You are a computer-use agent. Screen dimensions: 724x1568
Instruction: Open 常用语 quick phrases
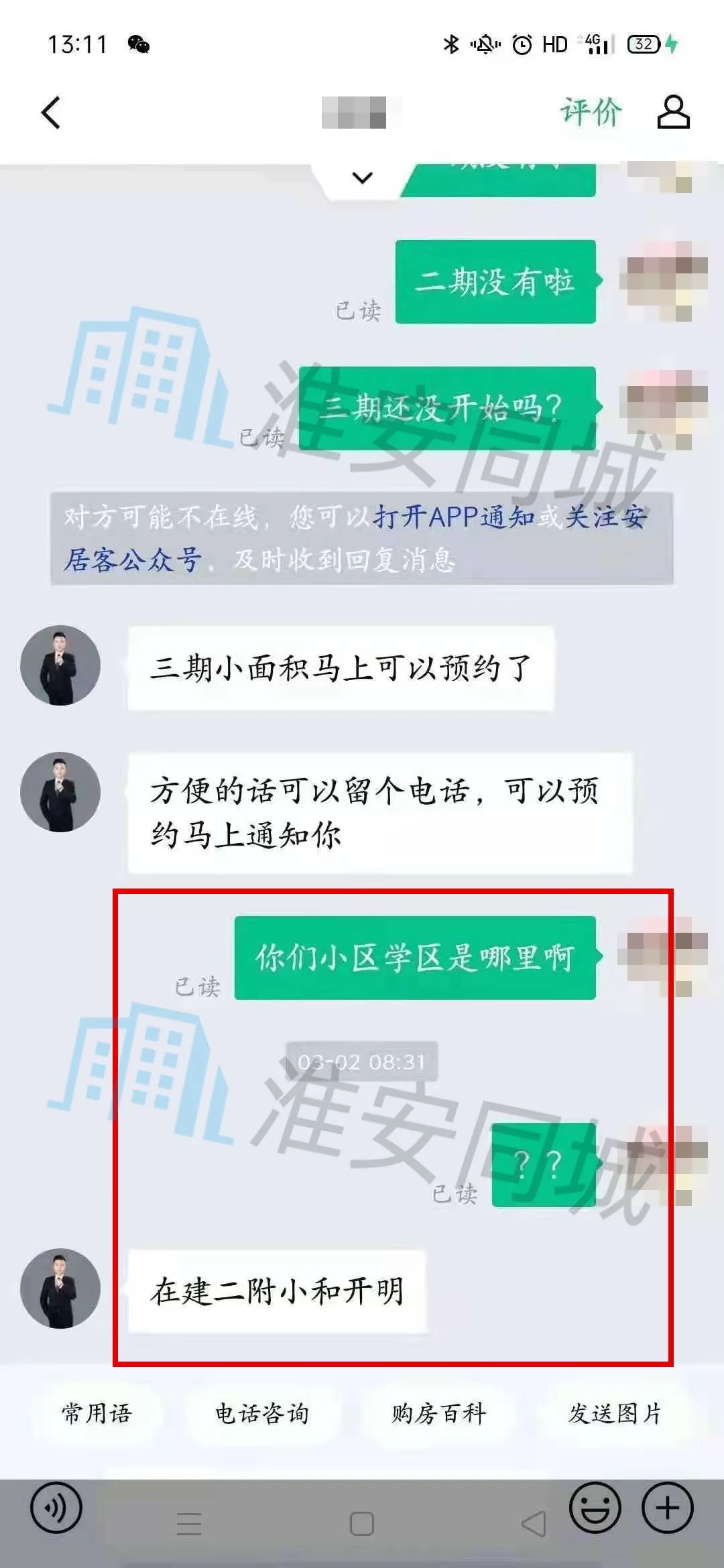97,1413
